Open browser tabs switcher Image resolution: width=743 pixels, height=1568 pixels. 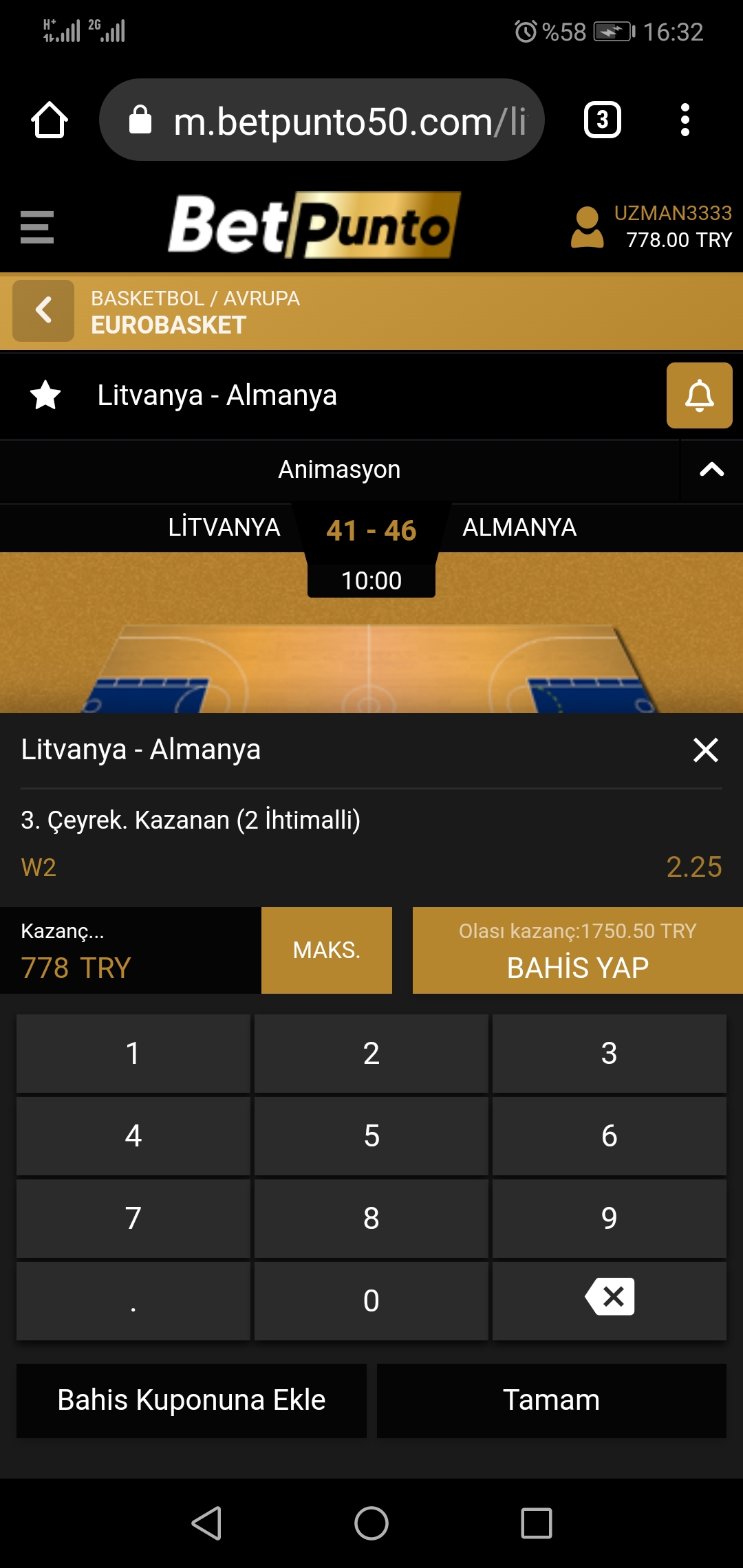pos(602,120)
